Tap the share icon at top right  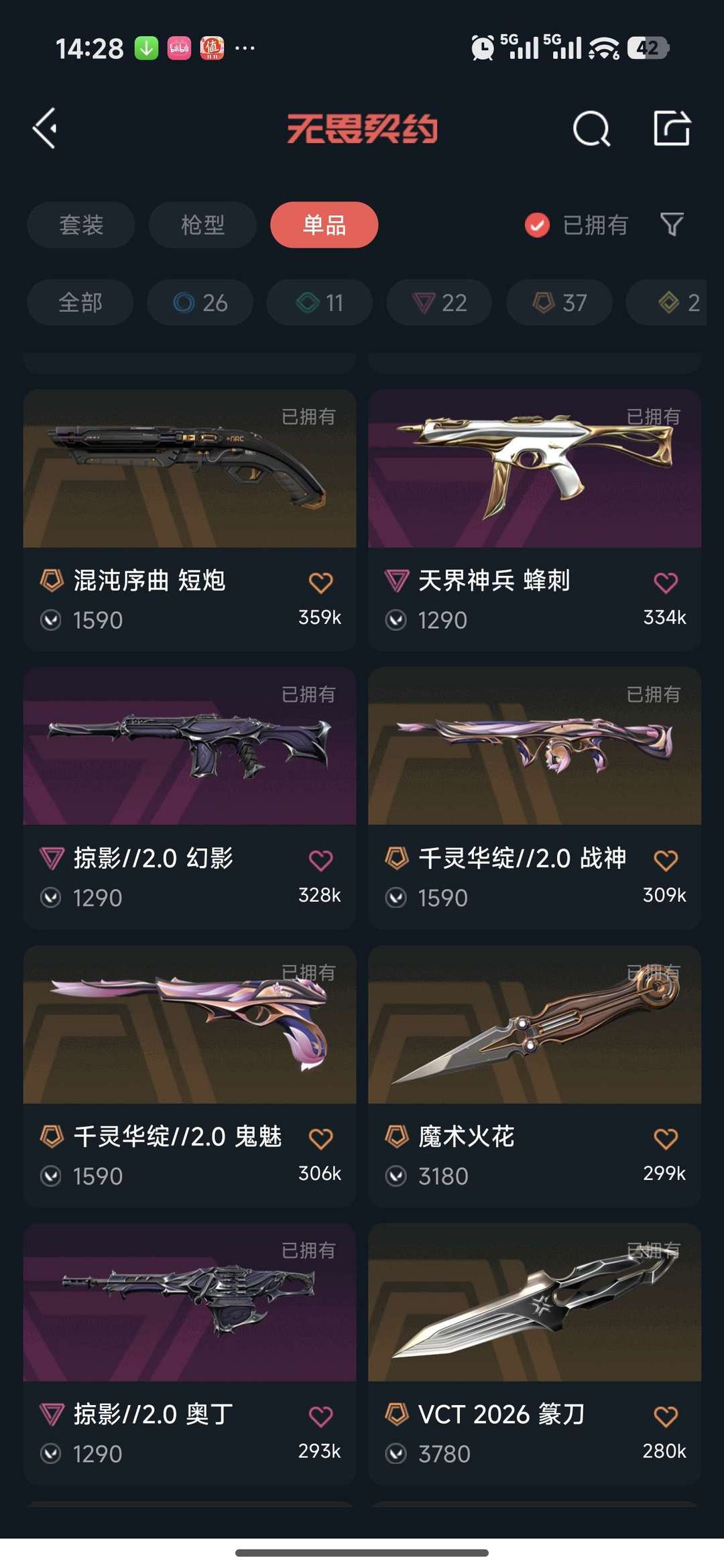tap(672, 127)
